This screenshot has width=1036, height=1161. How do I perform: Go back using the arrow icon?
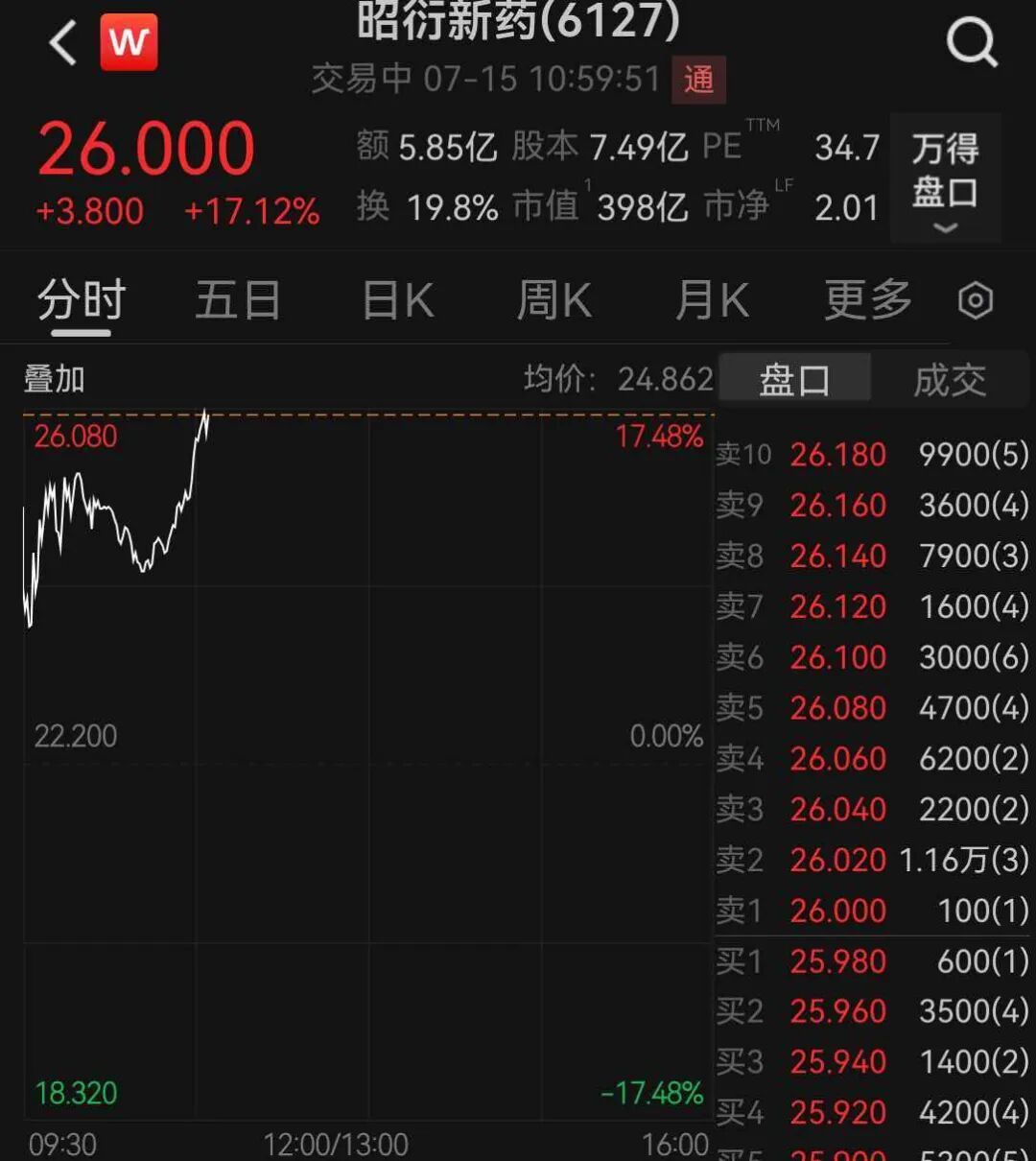coord(62,43)
